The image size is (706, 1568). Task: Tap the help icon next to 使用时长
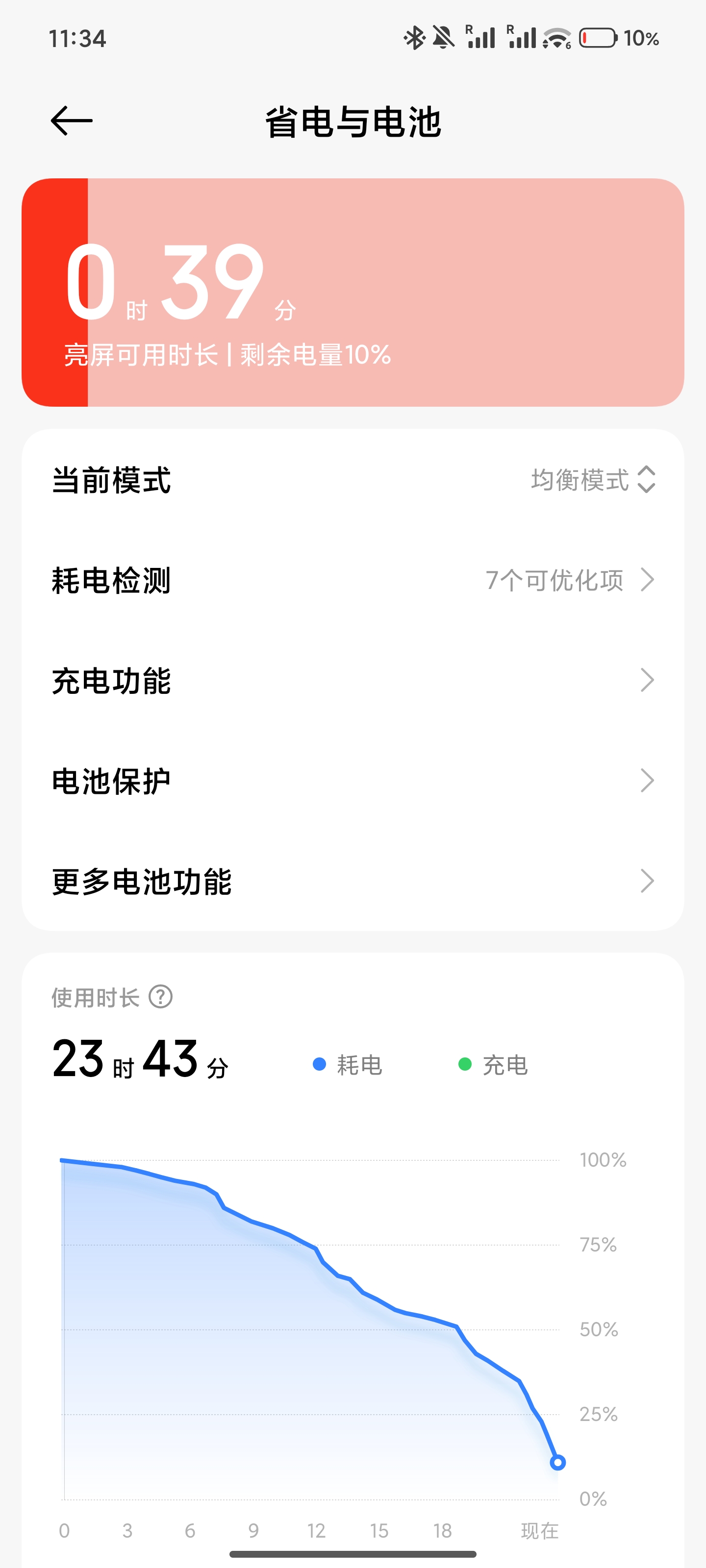pos(161,997)
